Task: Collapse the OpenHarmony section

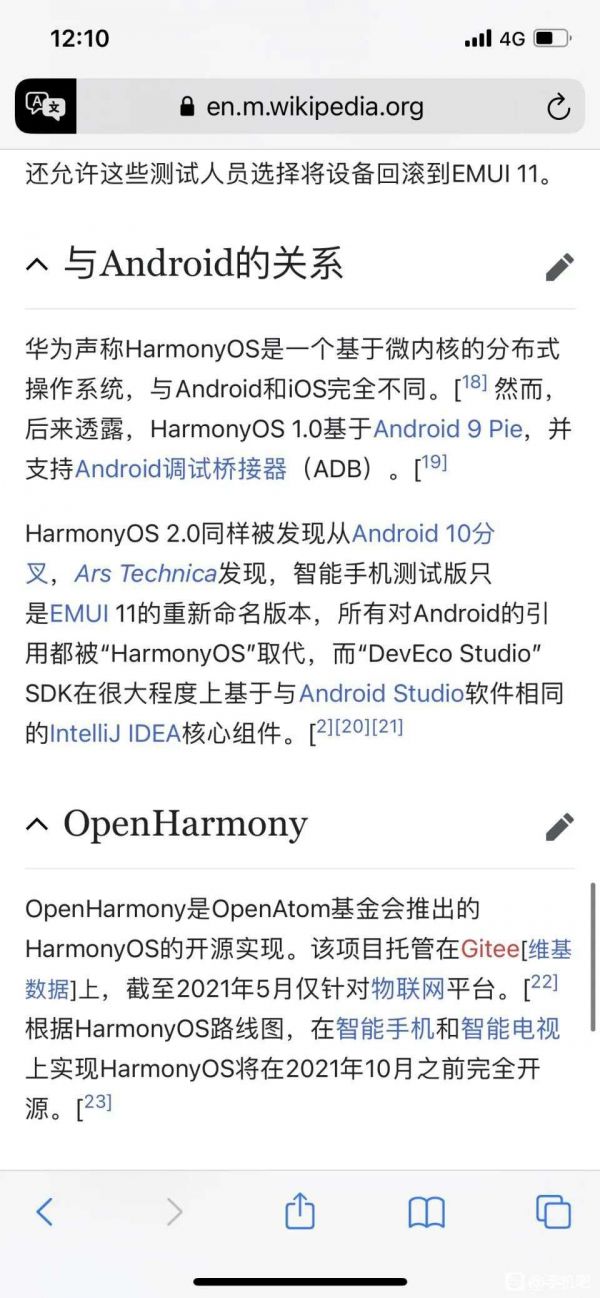Action: [x=37, y=825]
